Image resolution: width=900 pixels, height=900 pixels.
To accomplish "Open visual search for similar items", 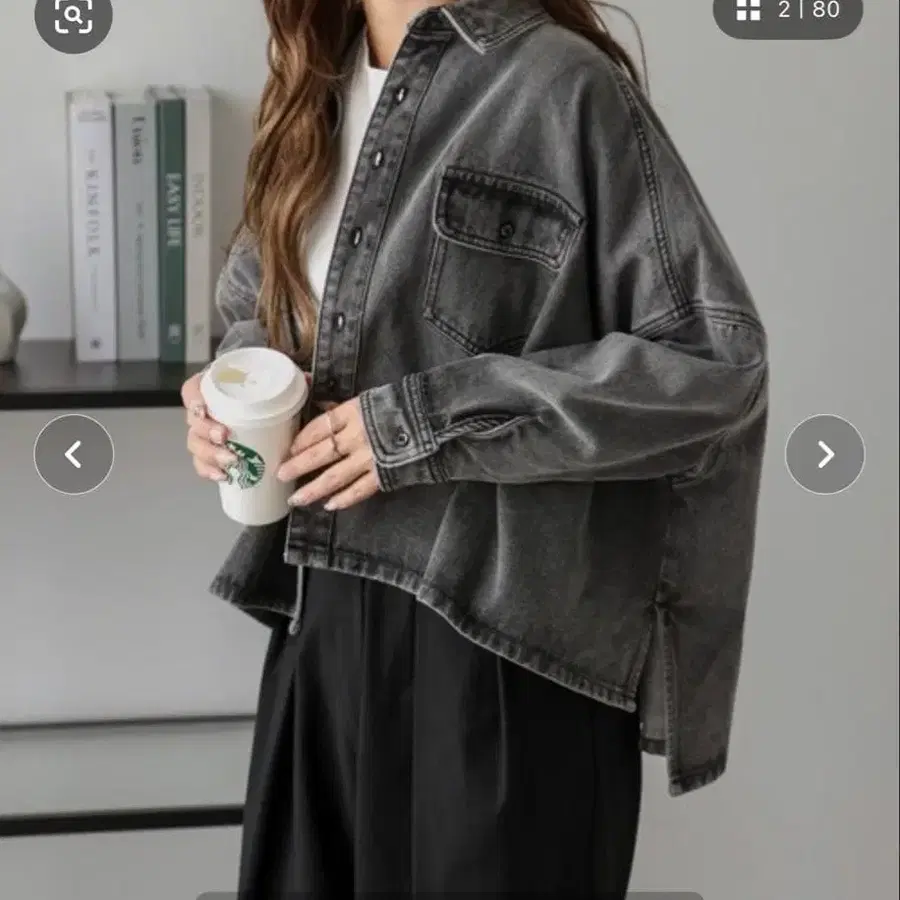I will (73, 16).
